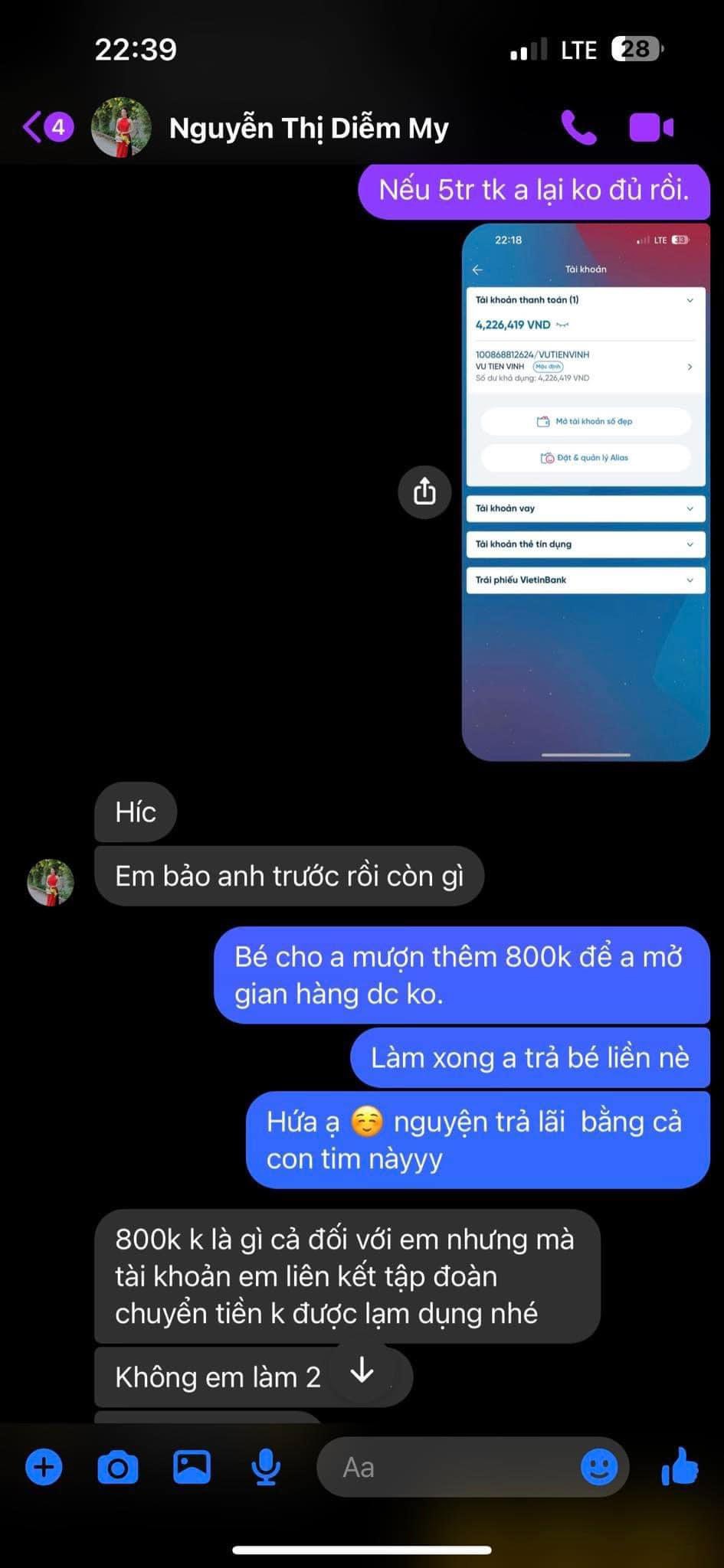Viewport: 724px width, 1568px height.
Task: Jump to the latest messages arrow
Action: (x=362, y=1373)
